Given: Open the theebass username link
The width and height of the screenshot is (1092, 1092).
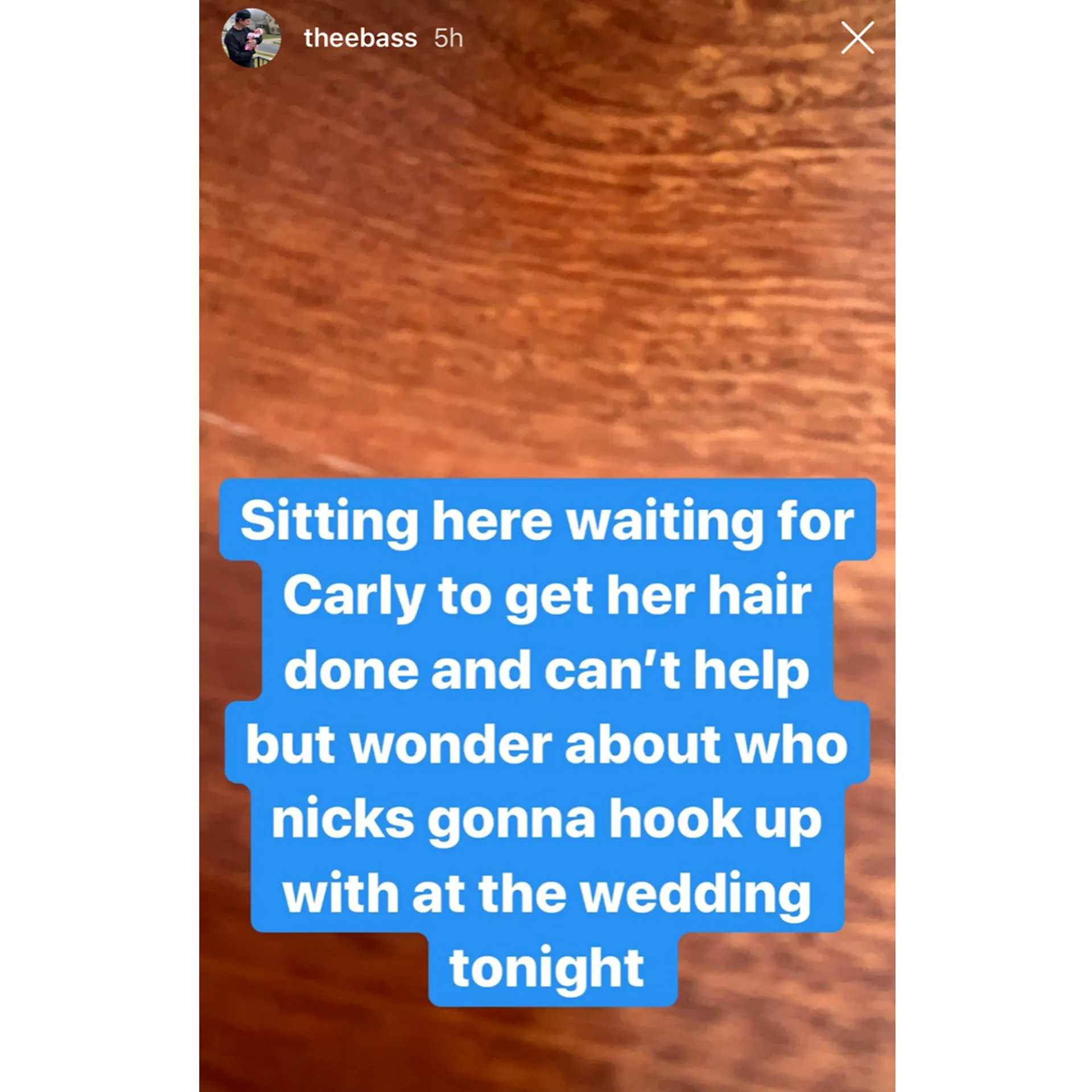Looking at the screenshot, I should click(x=360, y=39).
